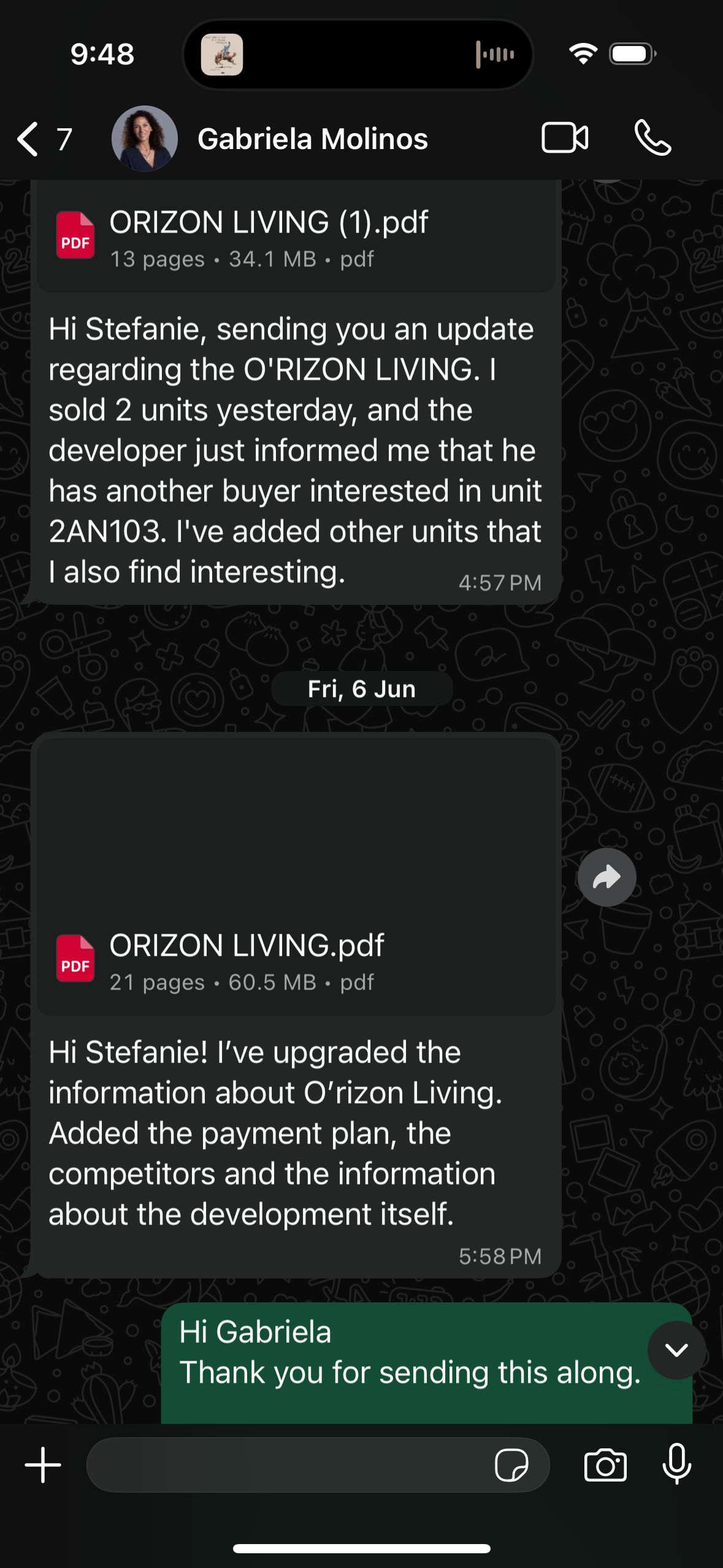
Task: Open the camera to take a photo
Action: pos(605,1465)
